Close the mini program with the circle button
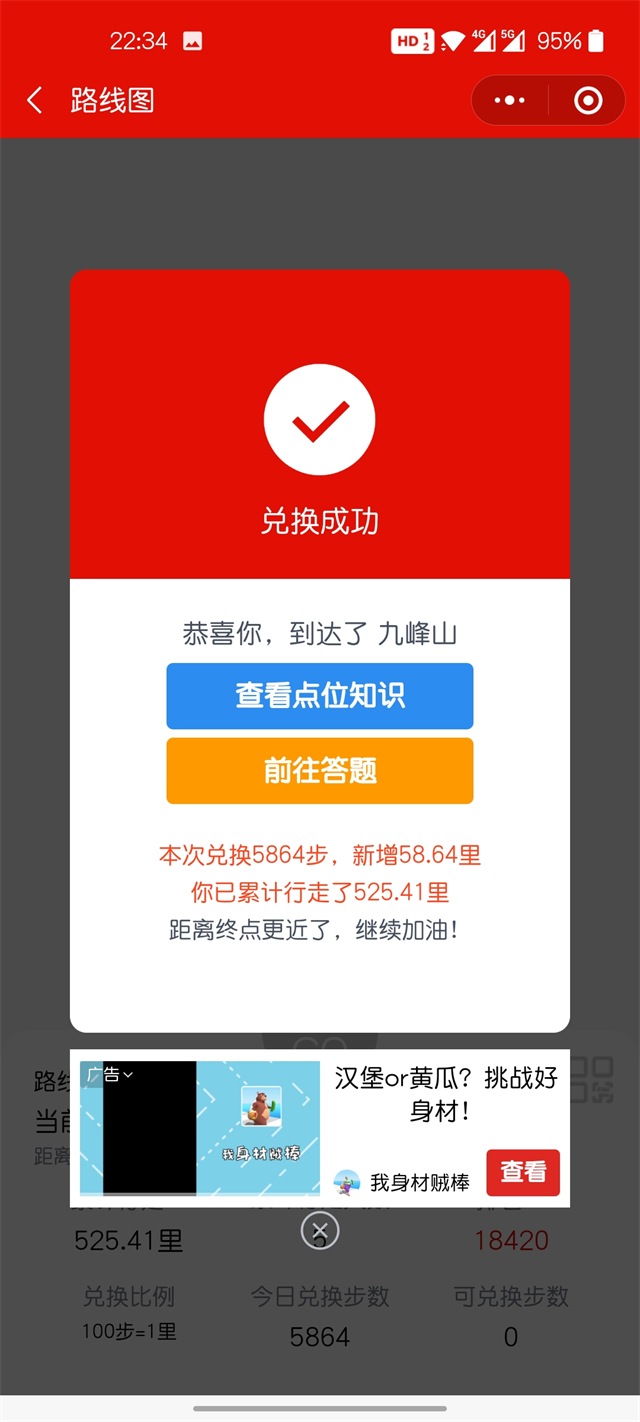This screenshot has height=1422, width=640. pyautogui.click(x=587, y=101)
